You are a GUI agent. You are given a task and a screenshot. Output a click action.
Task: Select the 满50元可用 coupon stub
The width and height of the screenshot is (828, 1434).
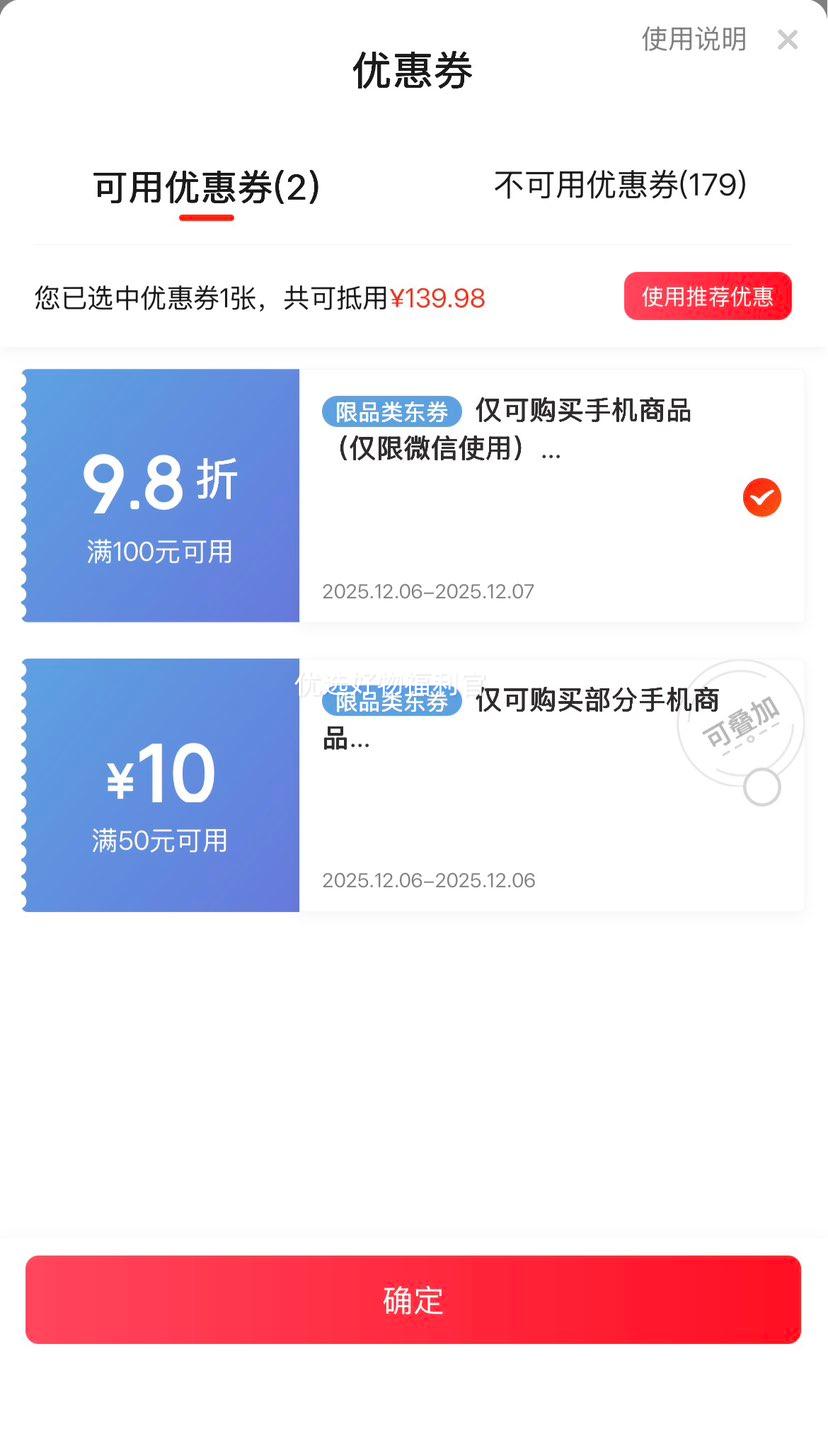[x=160, y=841]
